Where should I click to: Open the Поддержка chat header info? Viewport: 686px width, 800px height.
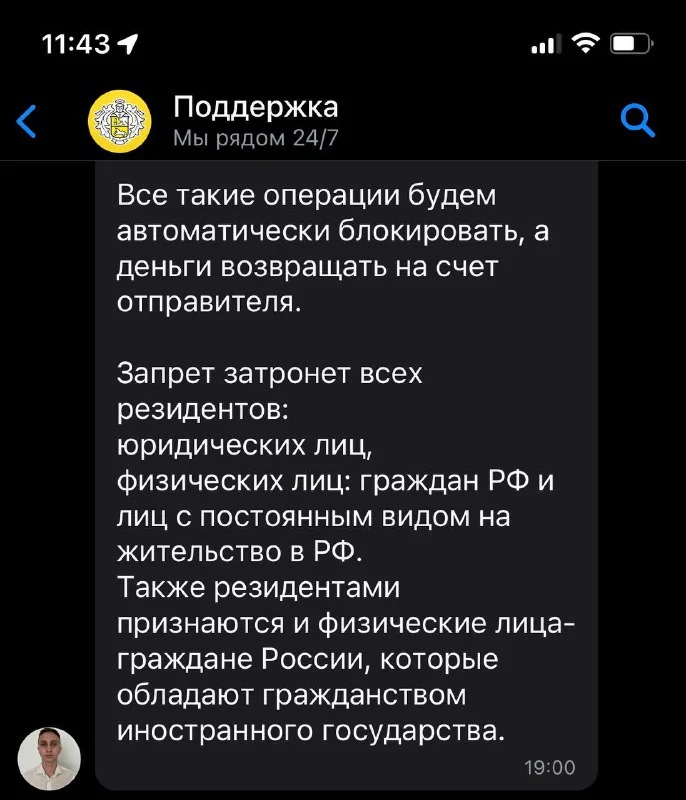(x=256, y=120)
